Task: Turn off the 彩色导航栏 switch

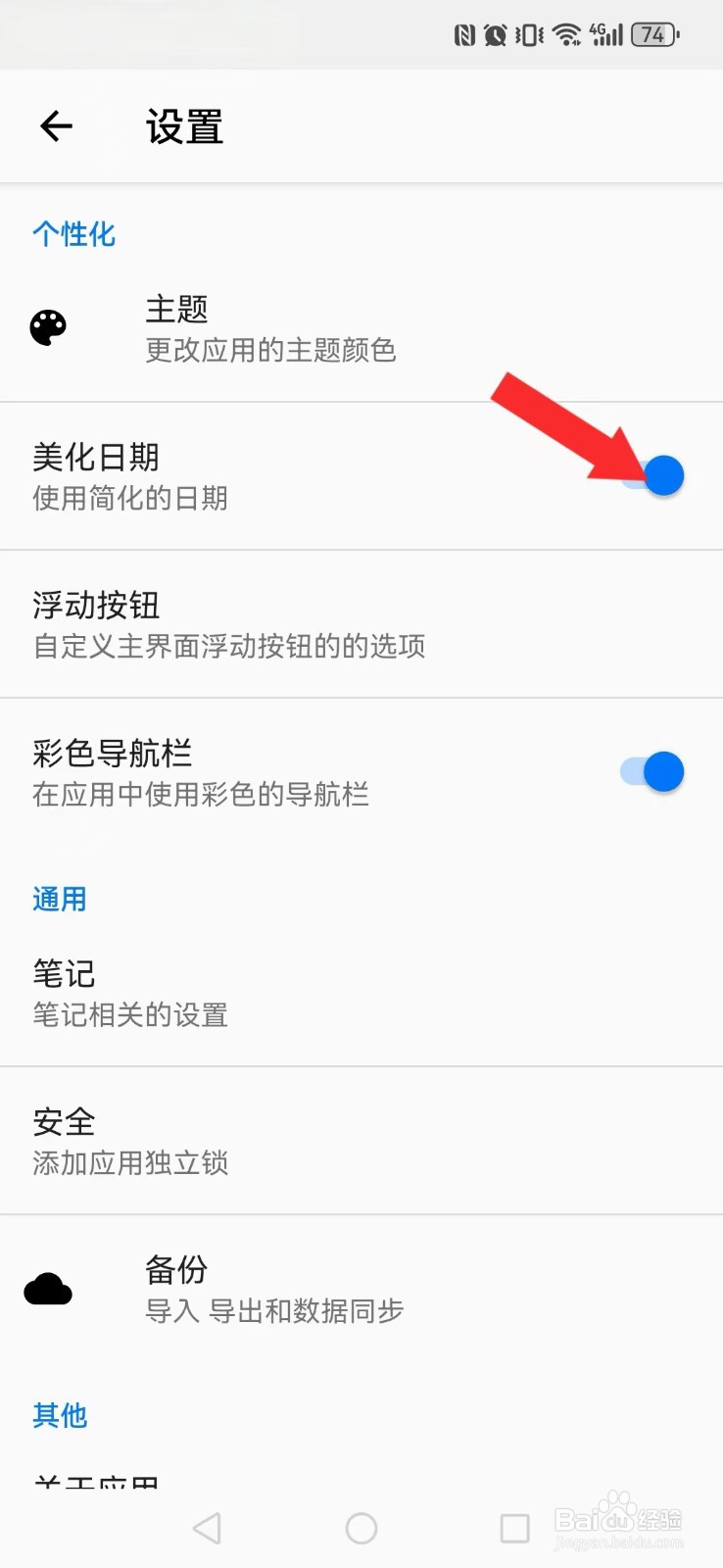Action: point(651,771)
